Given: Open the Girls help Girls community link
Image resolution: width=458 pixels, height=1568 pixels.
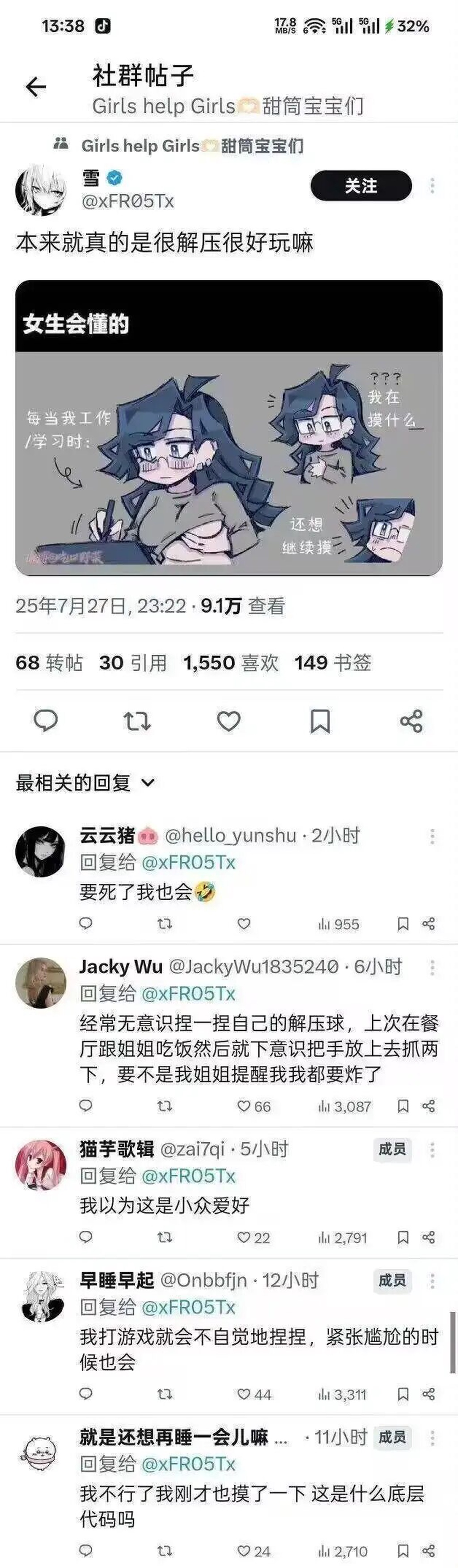Looking at the screenshot, I should pyautogui.click(x=192, y=146).
